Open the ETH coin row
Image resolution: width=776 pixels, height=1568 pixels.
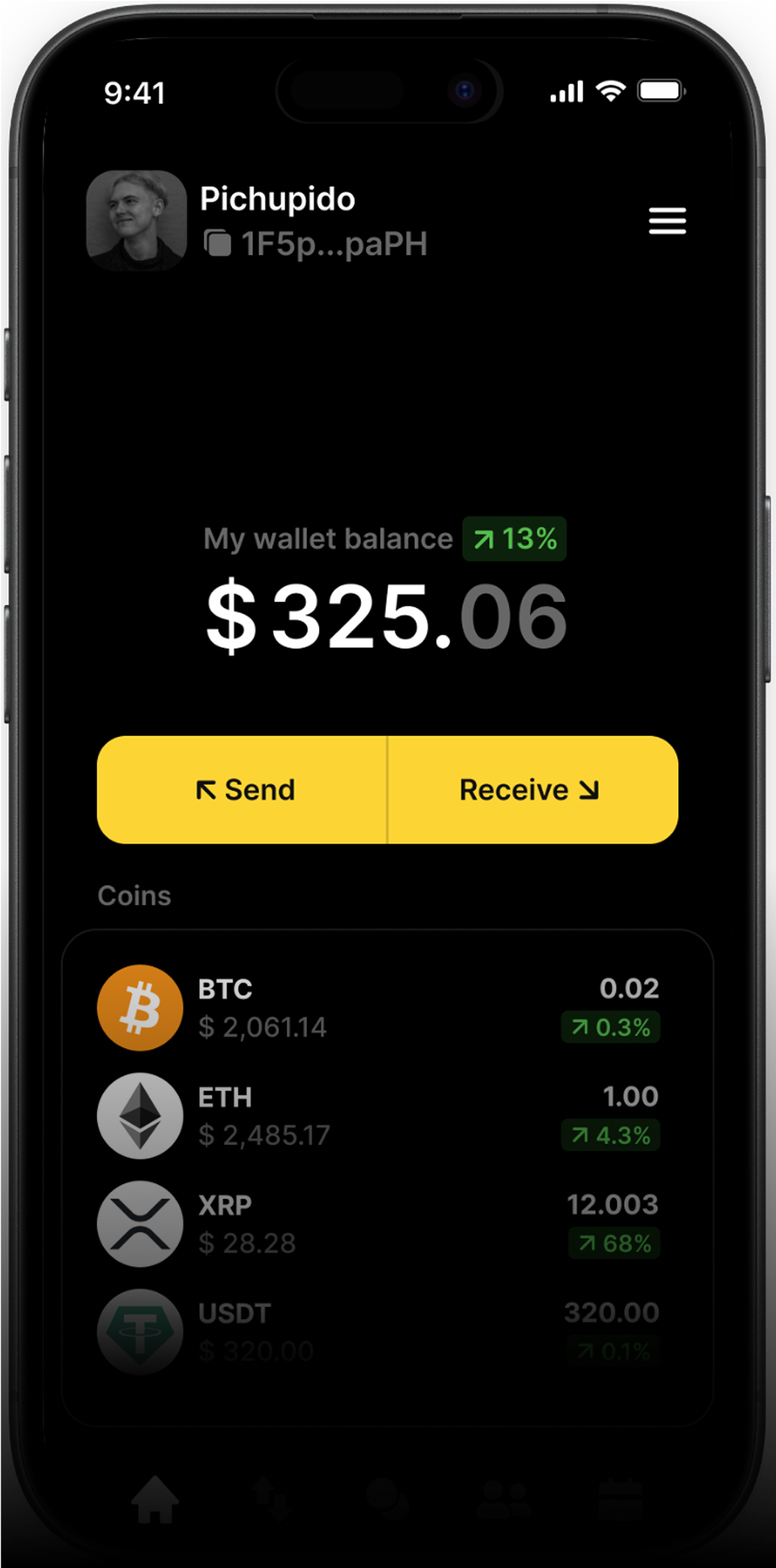378,1115
